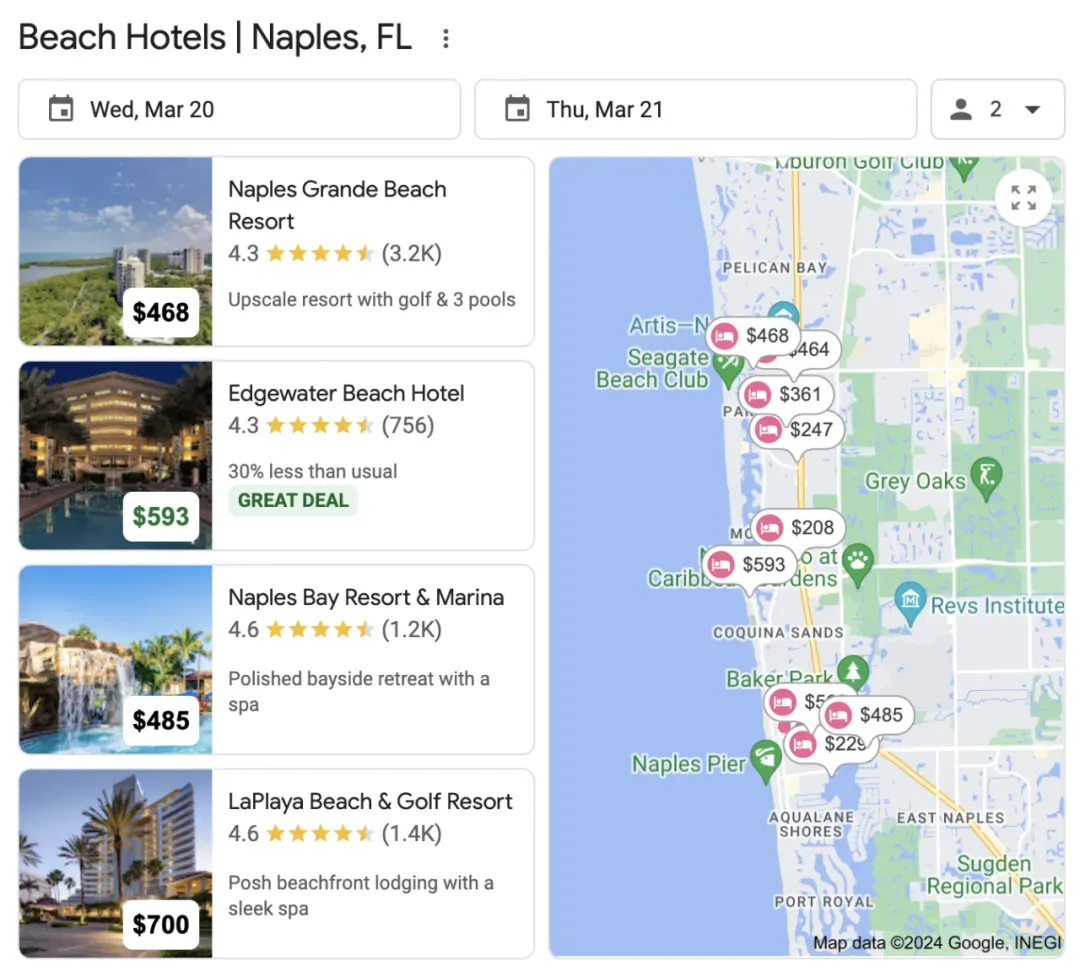Screen dimensions: 1080x977
Task: Expand the map to fullscreen
Action: point(1023,197)
